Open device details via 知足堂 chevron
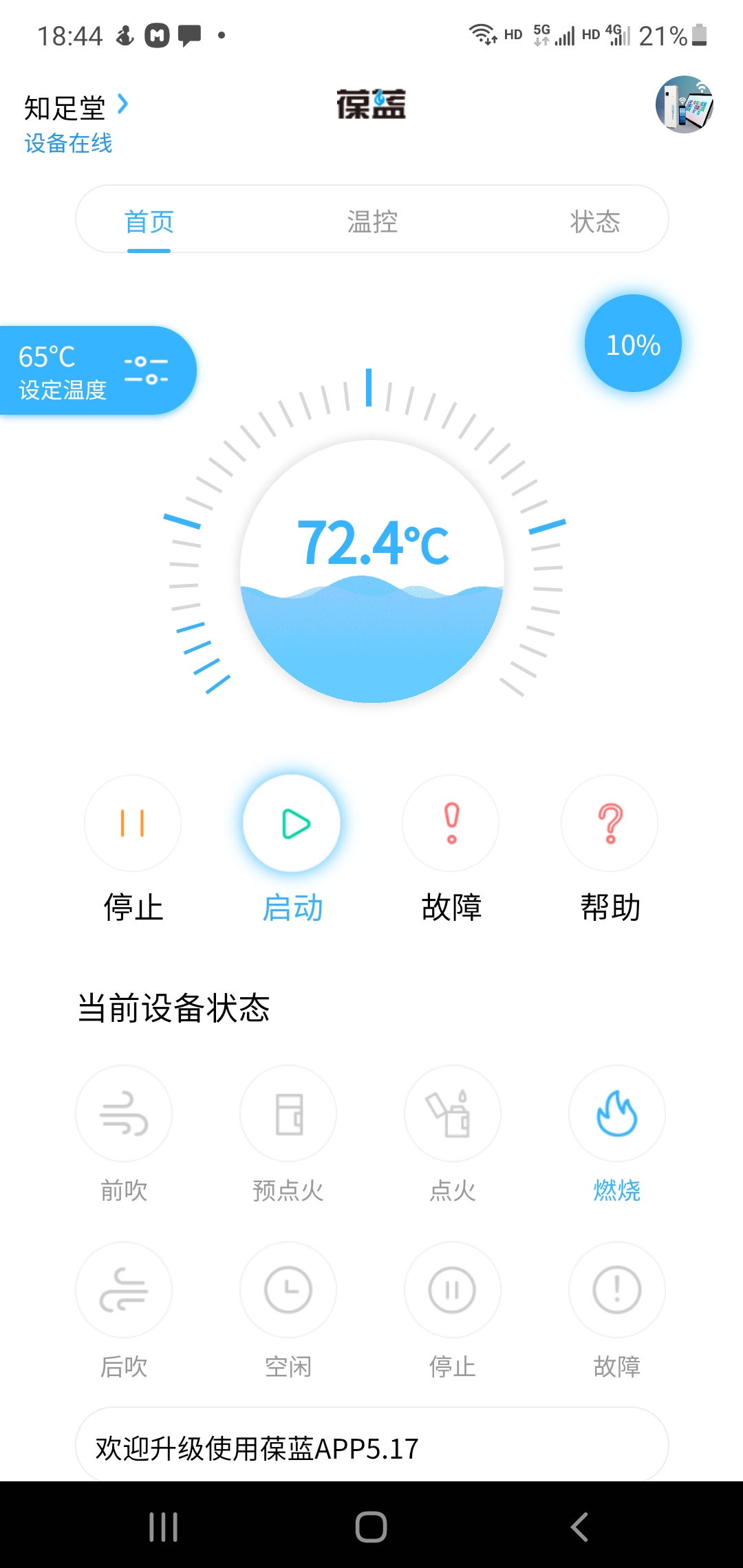This screenshot has width=743, height=1568. point(122,105)
